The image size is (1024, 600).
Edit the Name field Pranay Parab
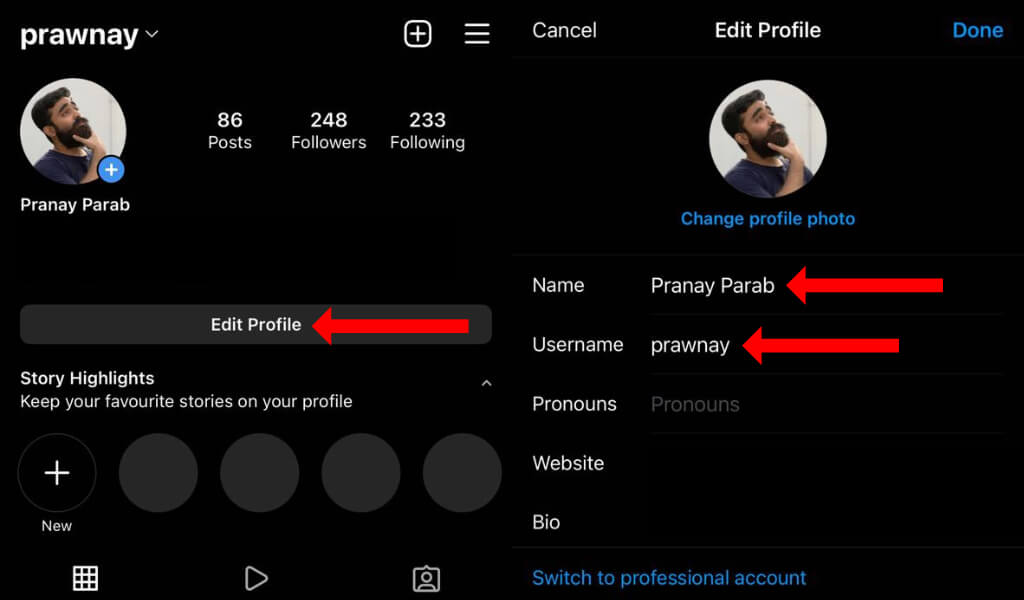pyautogui.click(x=712, y=286)
